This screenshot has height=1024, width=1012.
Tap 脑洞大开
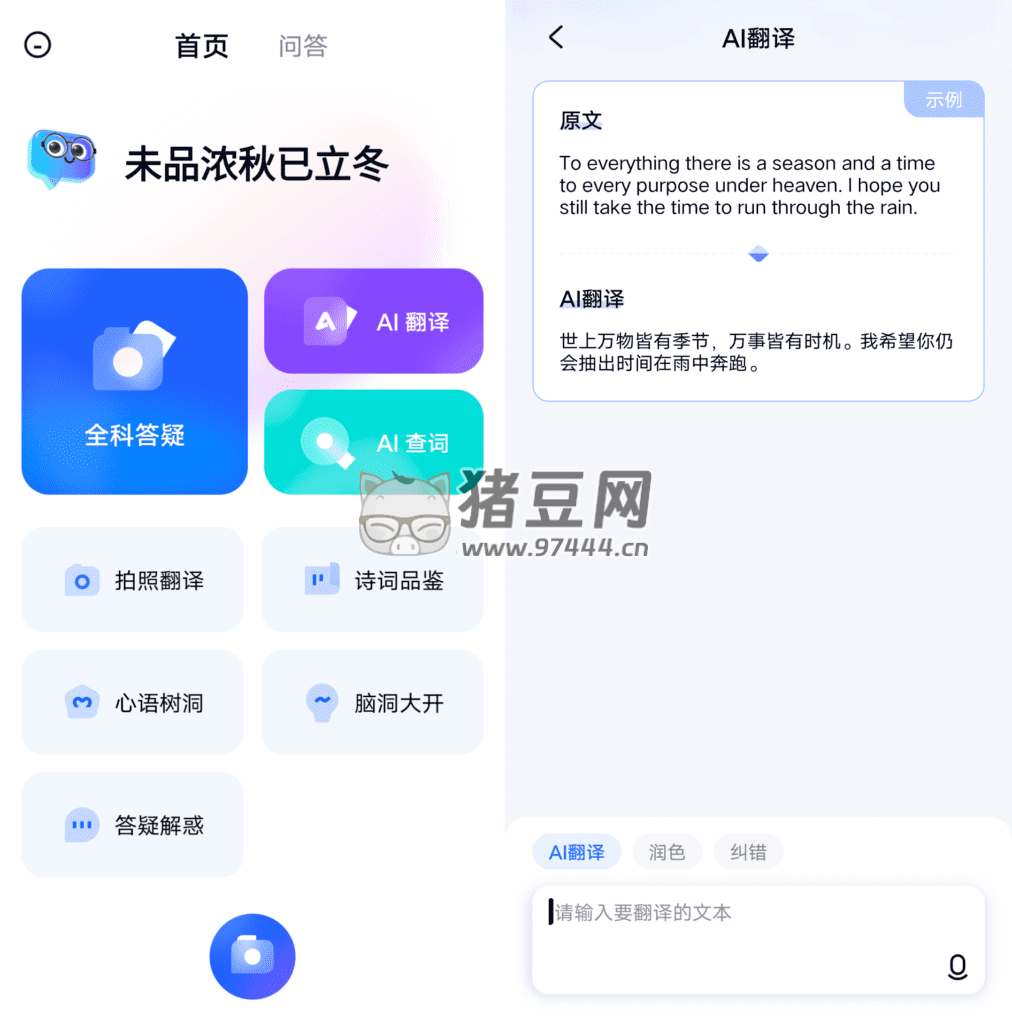(372, 702)
